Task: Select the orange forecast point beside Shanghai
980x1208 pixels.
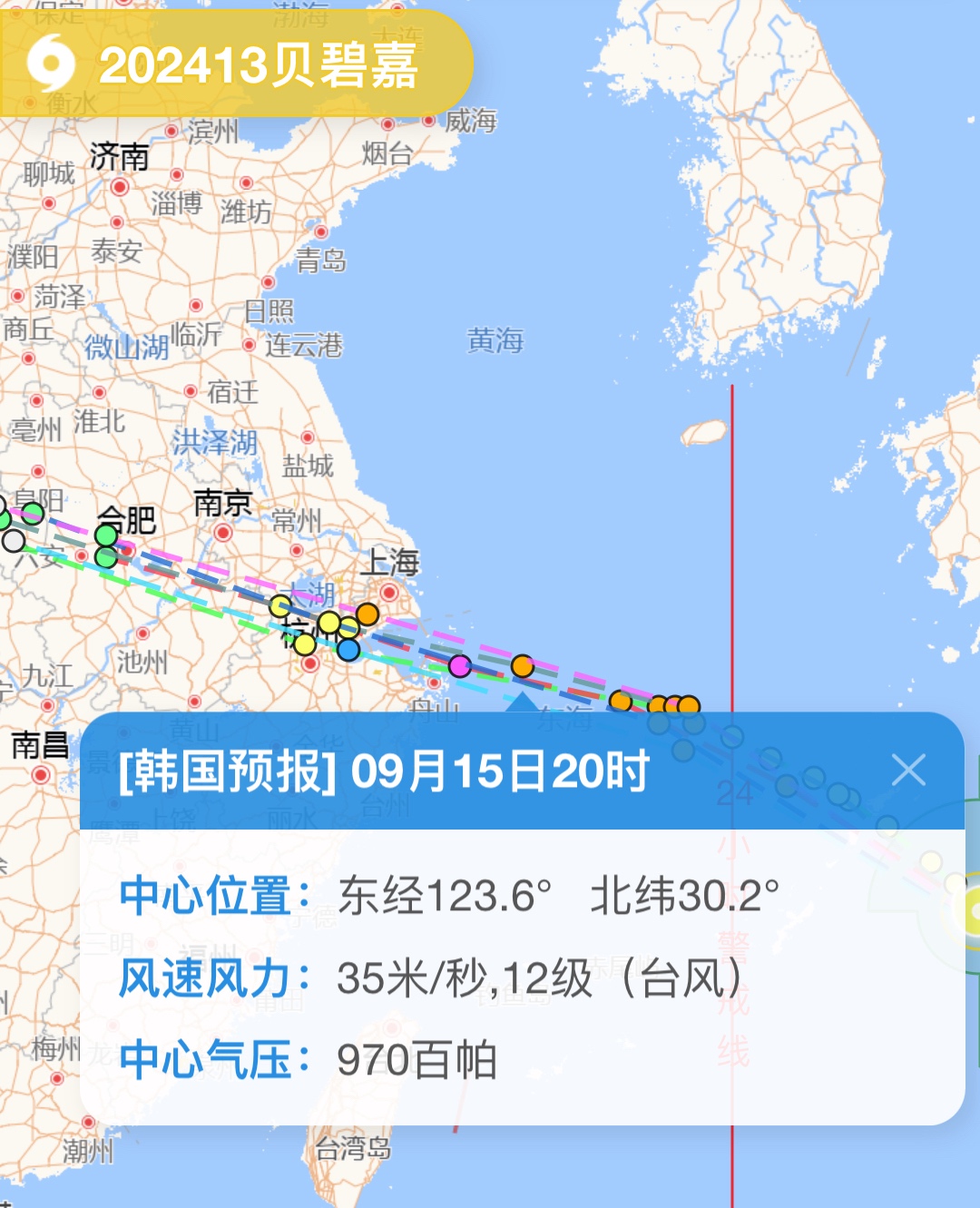Action: click(x=367, y=614)
